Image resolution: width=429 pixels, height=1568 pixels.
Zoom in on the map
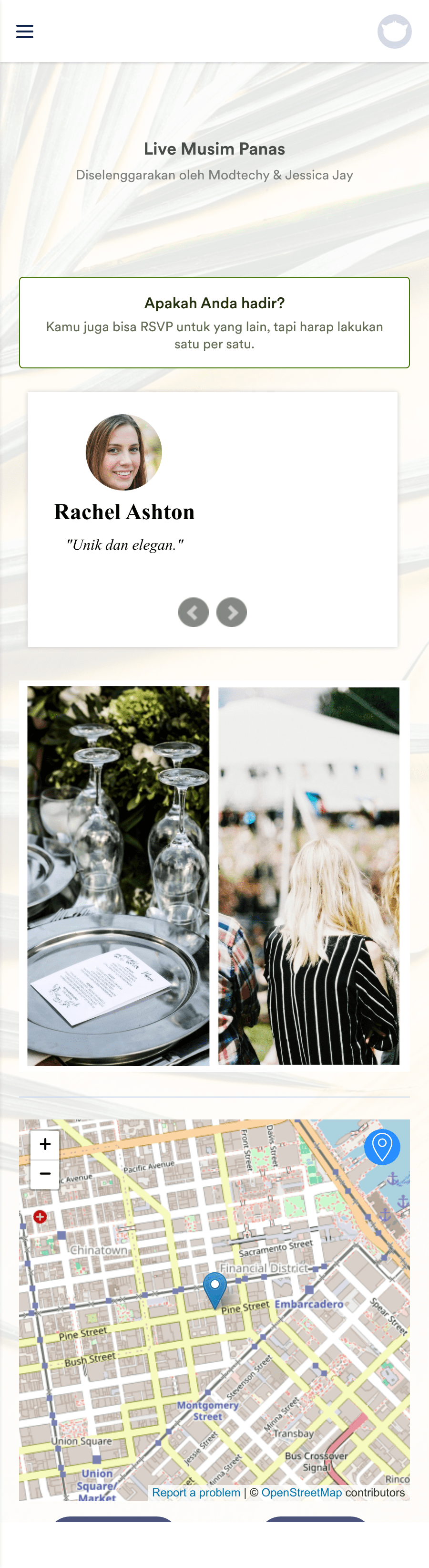pyautogui.click(x=45, y=1144)
